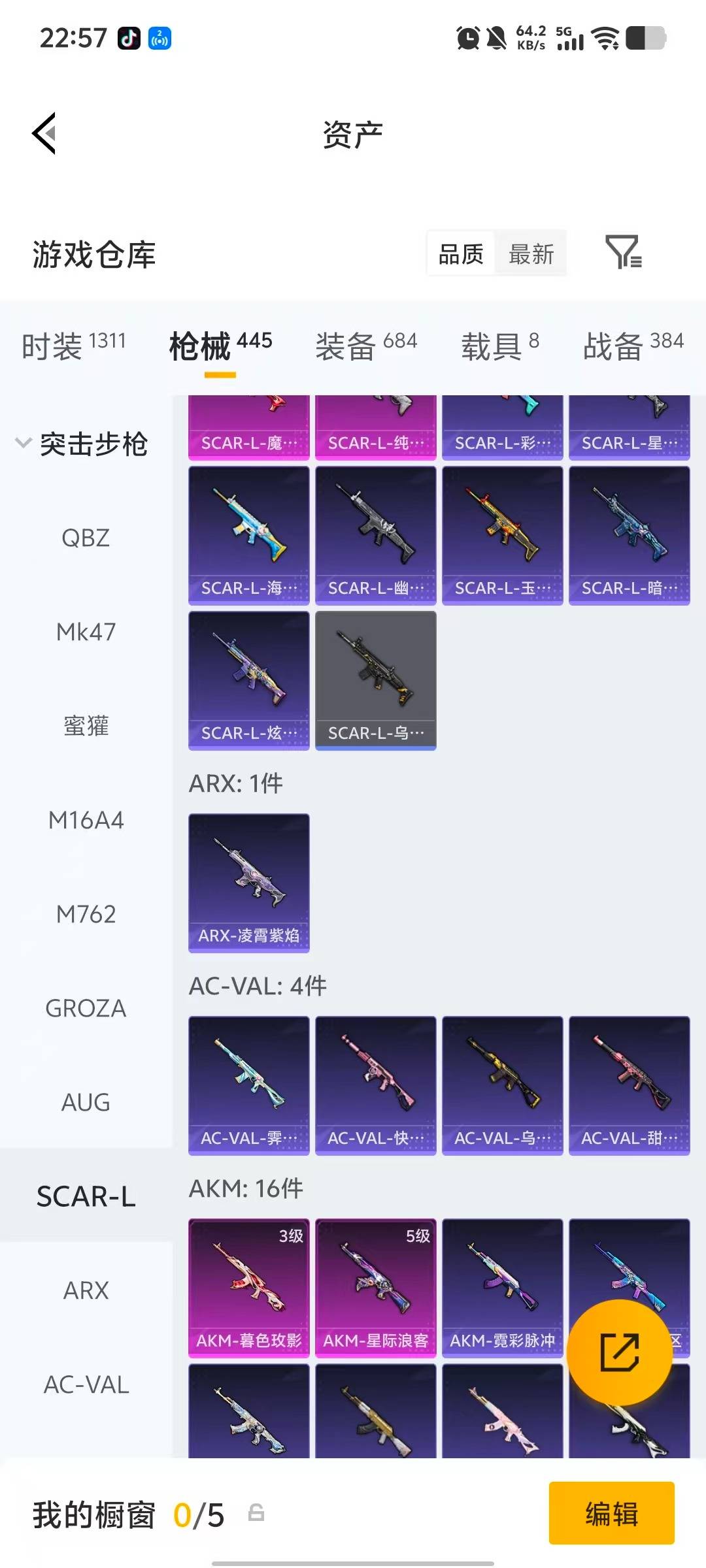Viewport: 706px width, 1568px height.
Task: Switch to the 时装 tab
Action: pos(73,345)
